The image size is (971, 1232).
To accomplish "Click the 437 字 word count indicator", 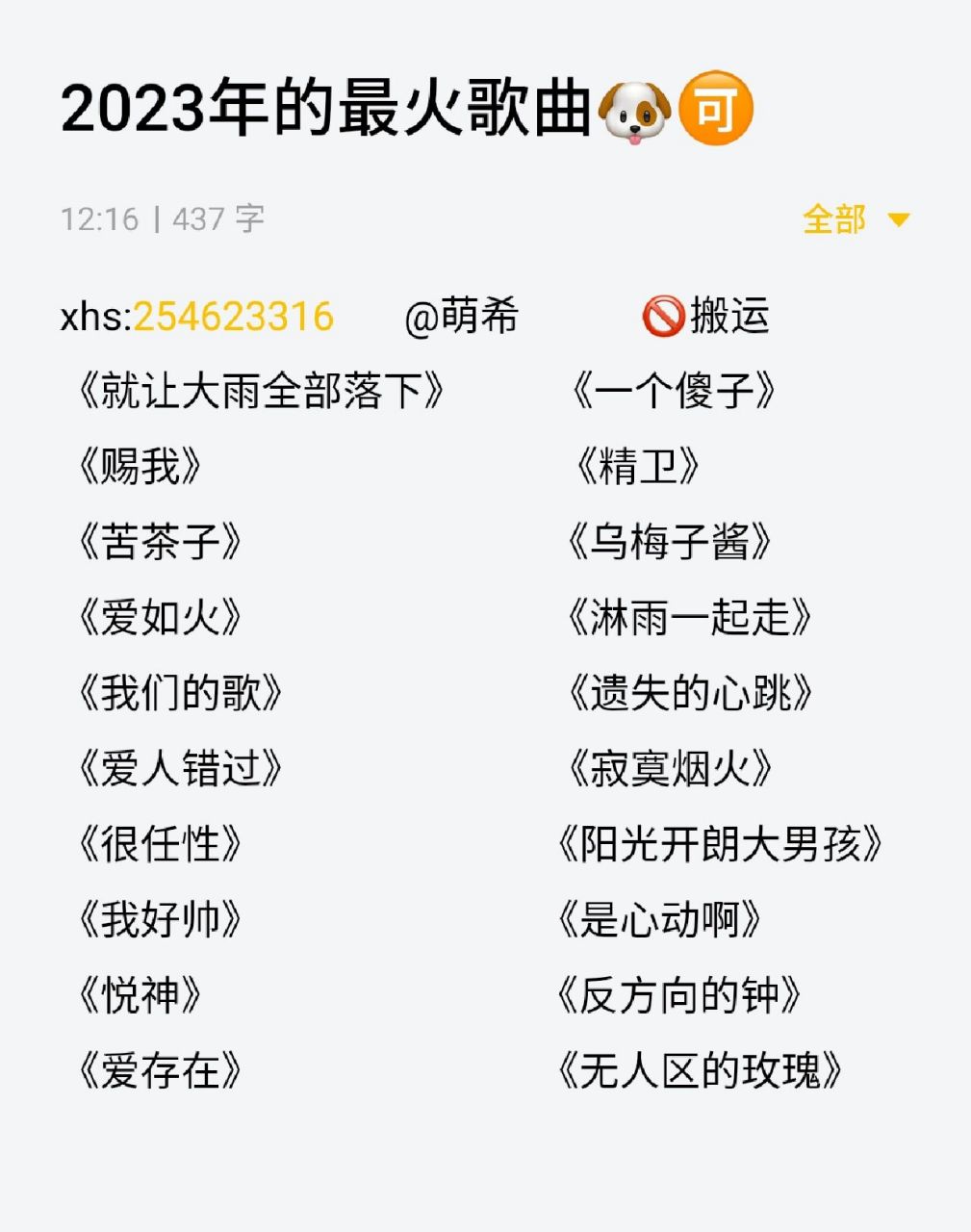I will click(218, 219).
